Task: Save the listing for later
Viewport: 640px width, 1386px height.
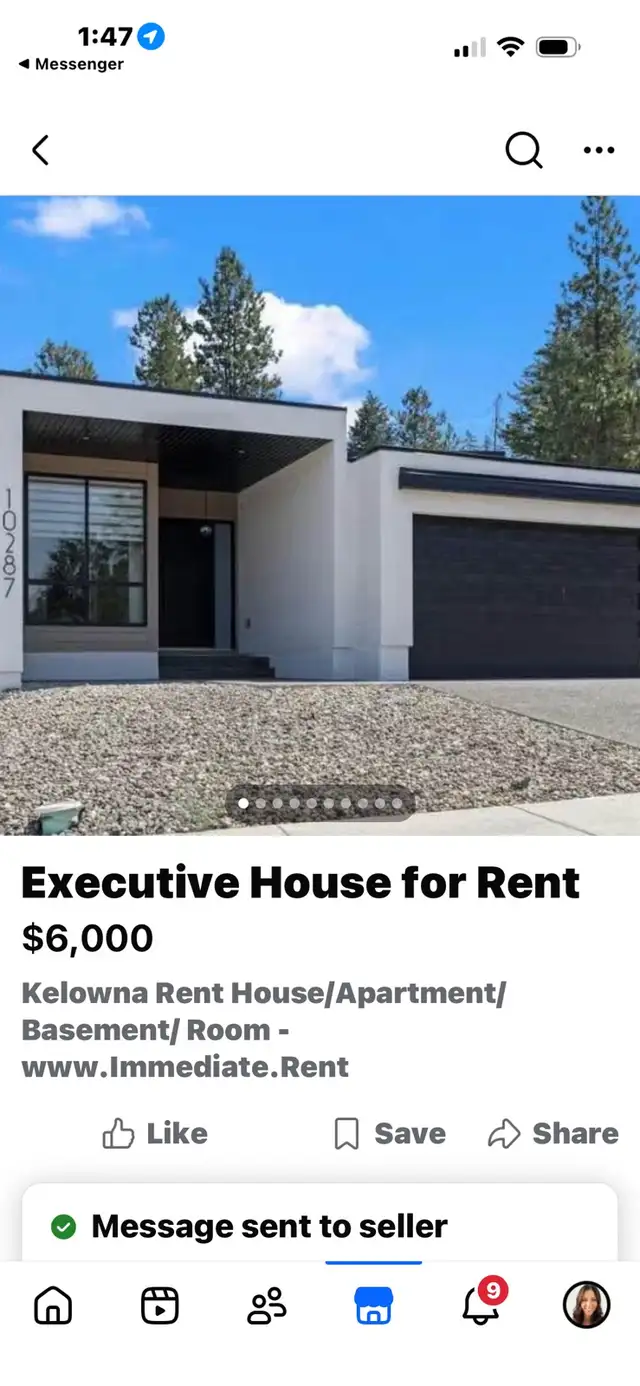Action: click(x=389, y=1133)
